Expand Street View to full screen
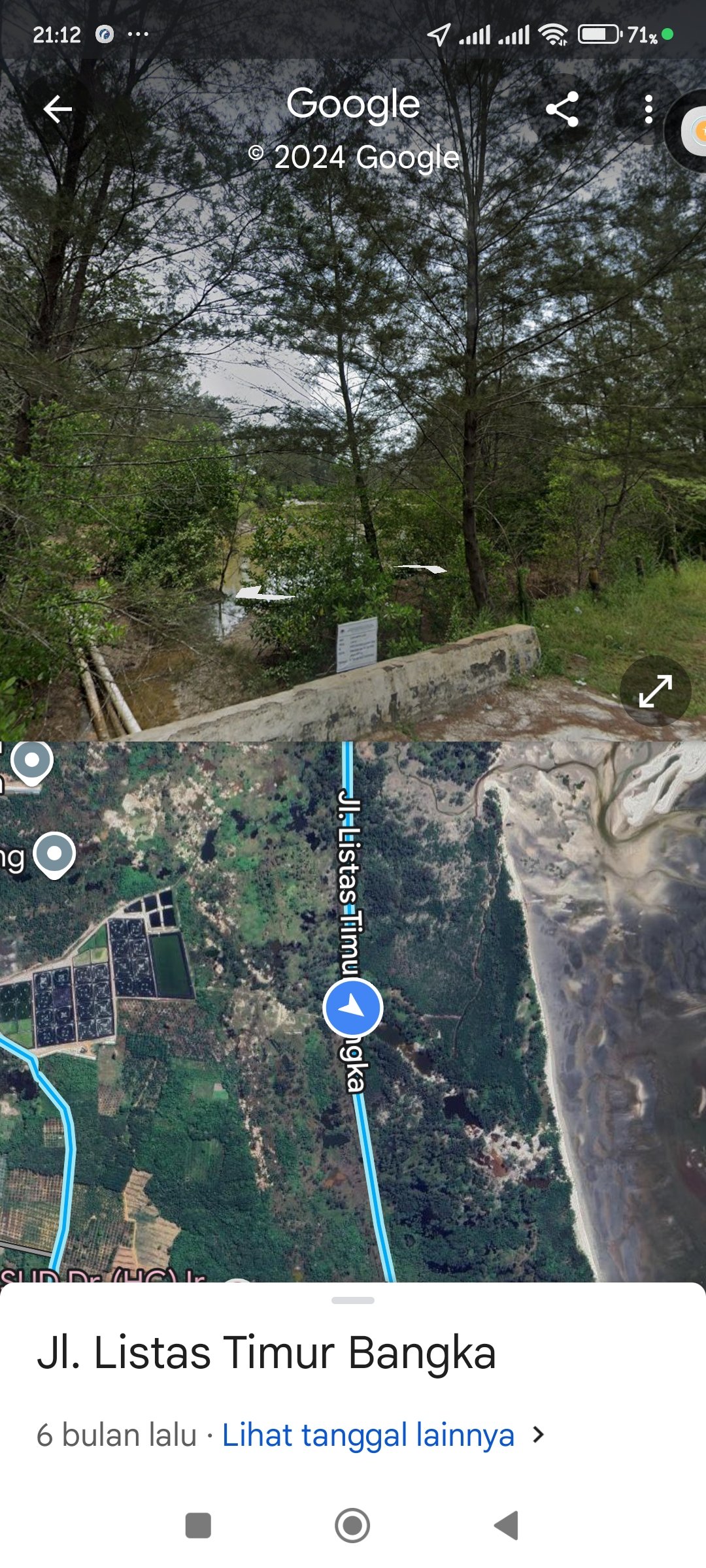The width and height of the screenshot is (706, 1568). click(x=655, y=691)
